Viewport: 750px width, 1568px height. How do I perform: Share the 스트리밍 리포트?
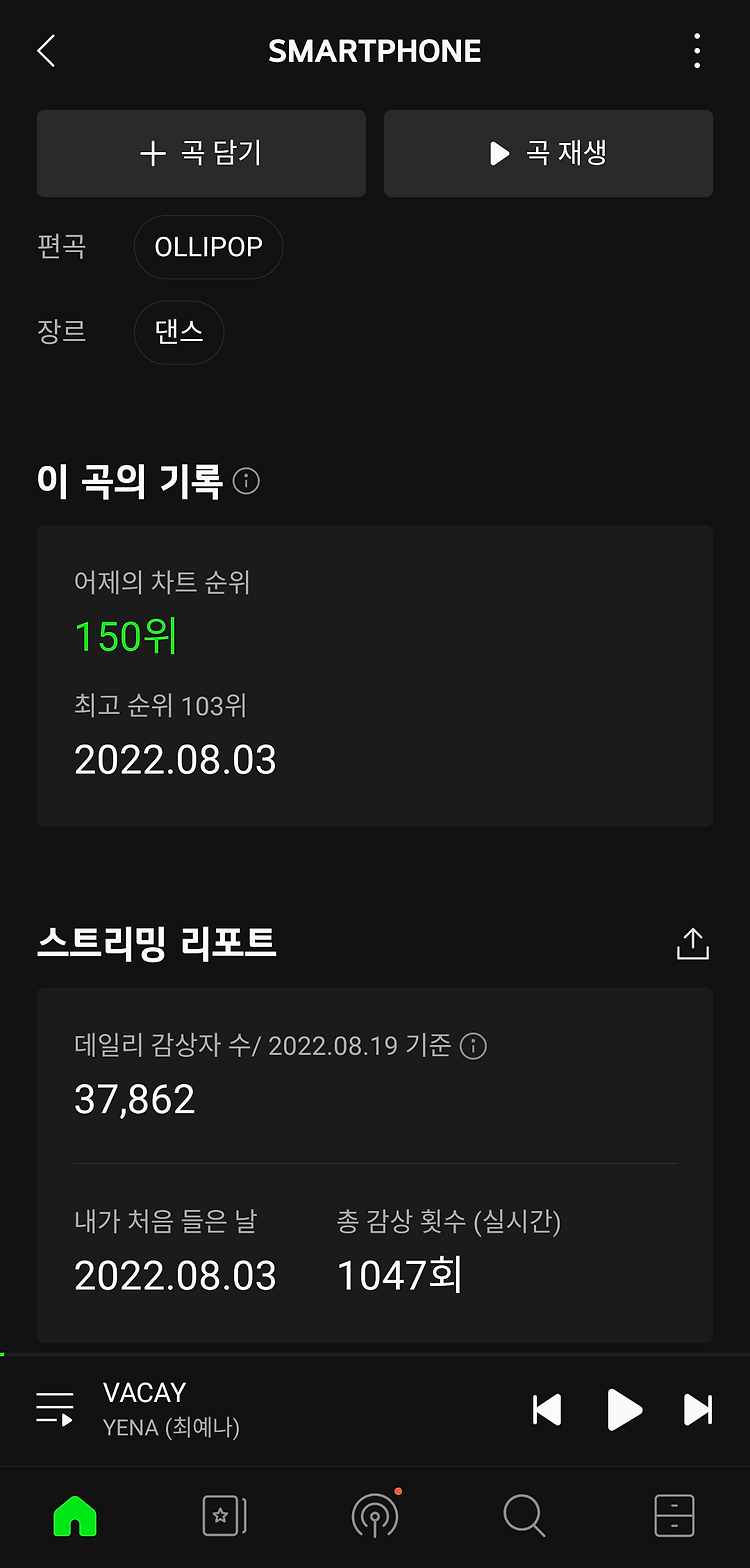[x=693, y=943]
